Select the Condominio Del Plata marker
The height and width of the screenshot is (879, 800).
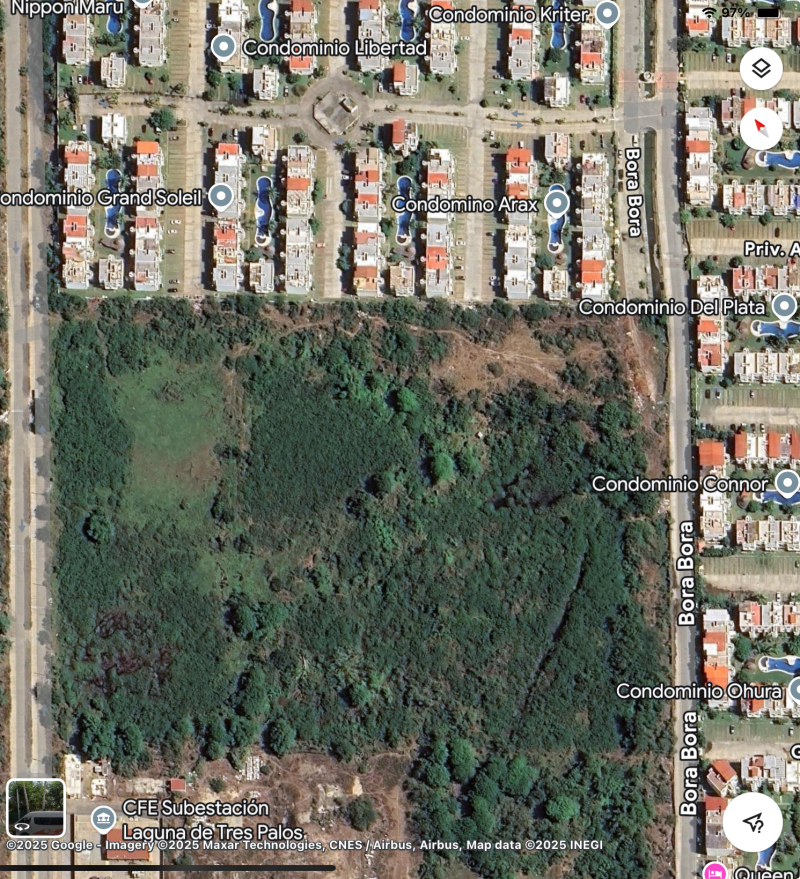[785, 307]
